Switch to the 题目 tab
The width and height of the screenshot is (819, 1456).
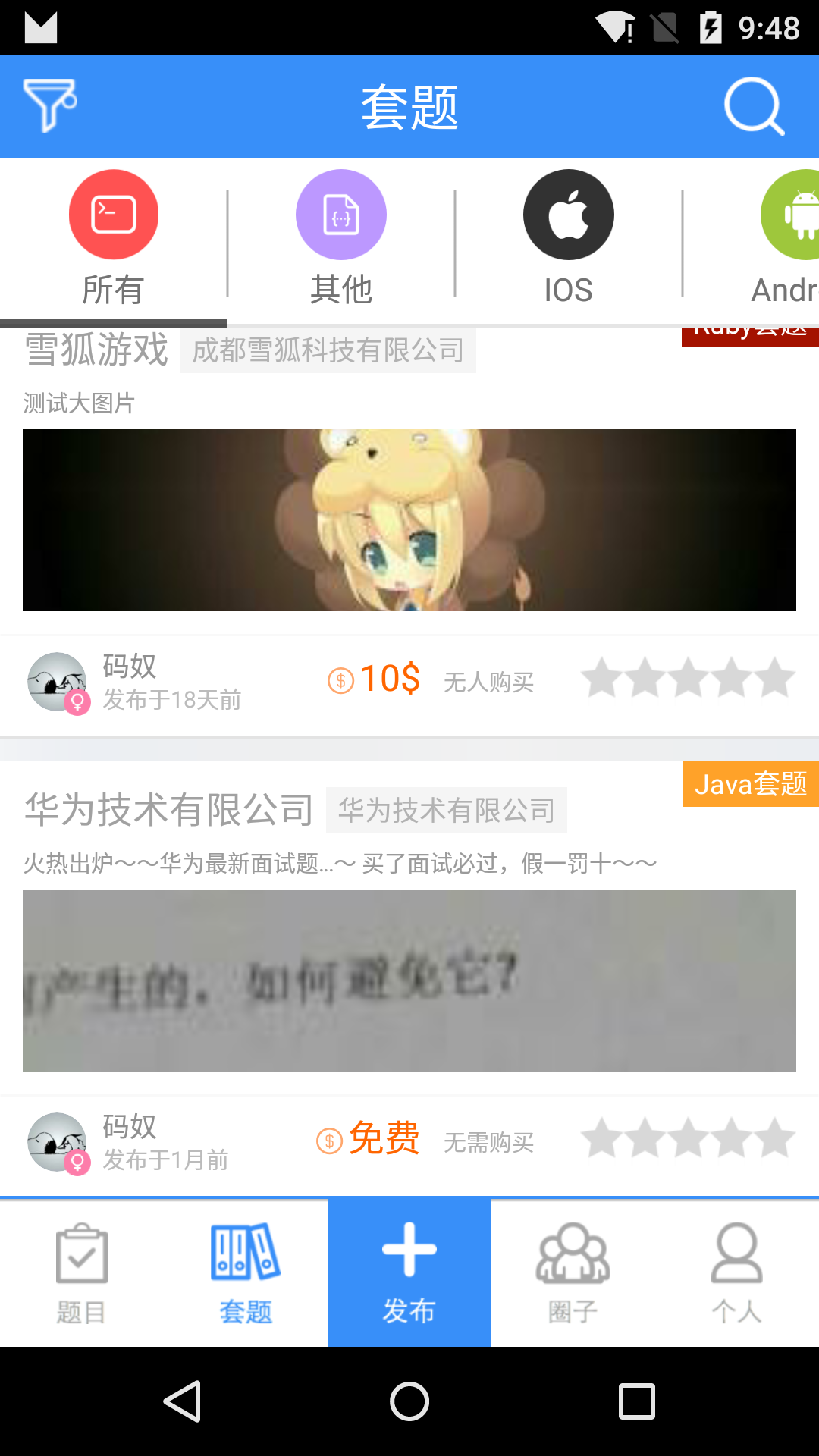(x=82, y=1273)
